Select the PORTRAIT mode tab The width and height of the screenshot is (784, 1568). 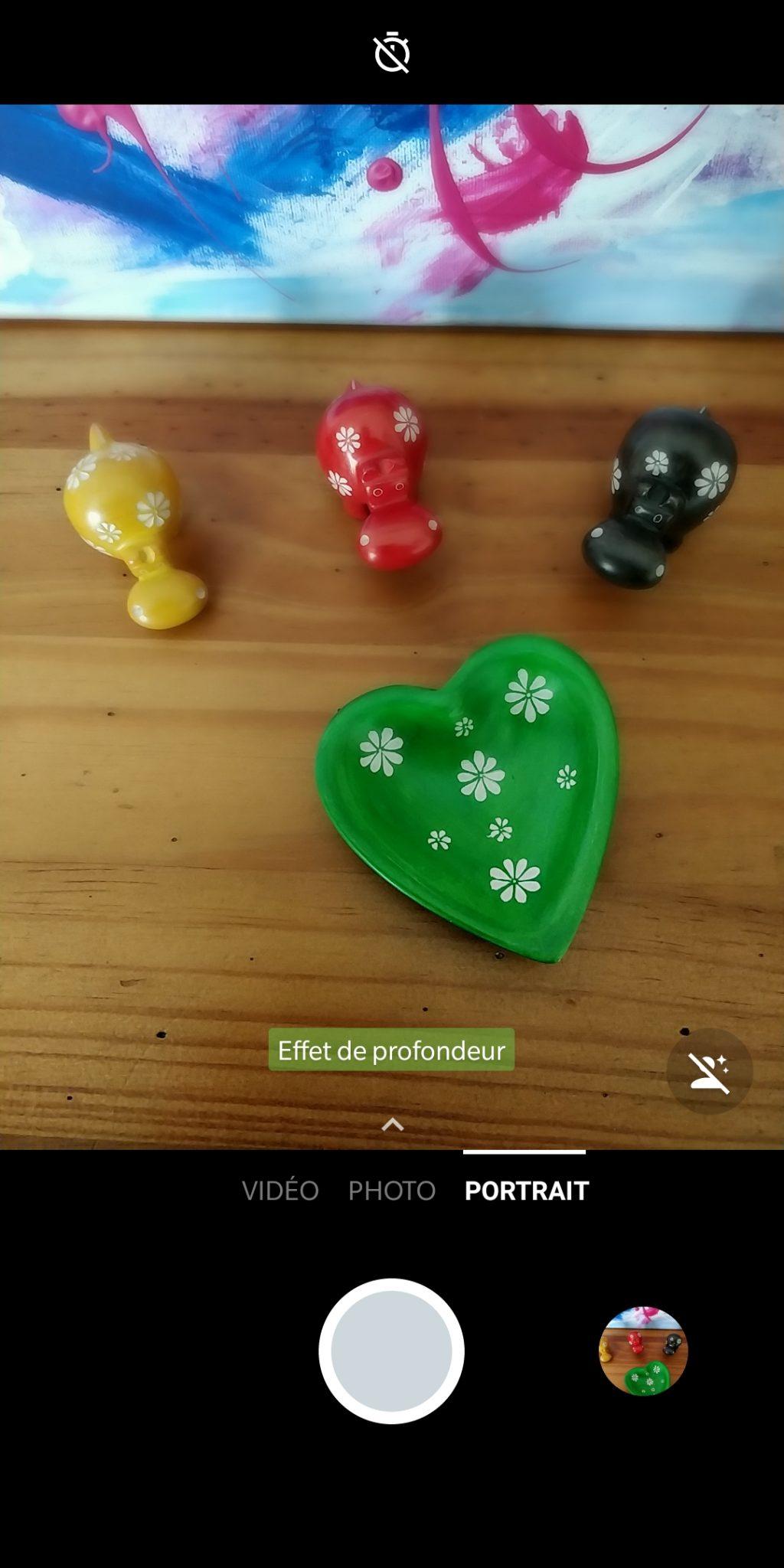point(526,1191)
